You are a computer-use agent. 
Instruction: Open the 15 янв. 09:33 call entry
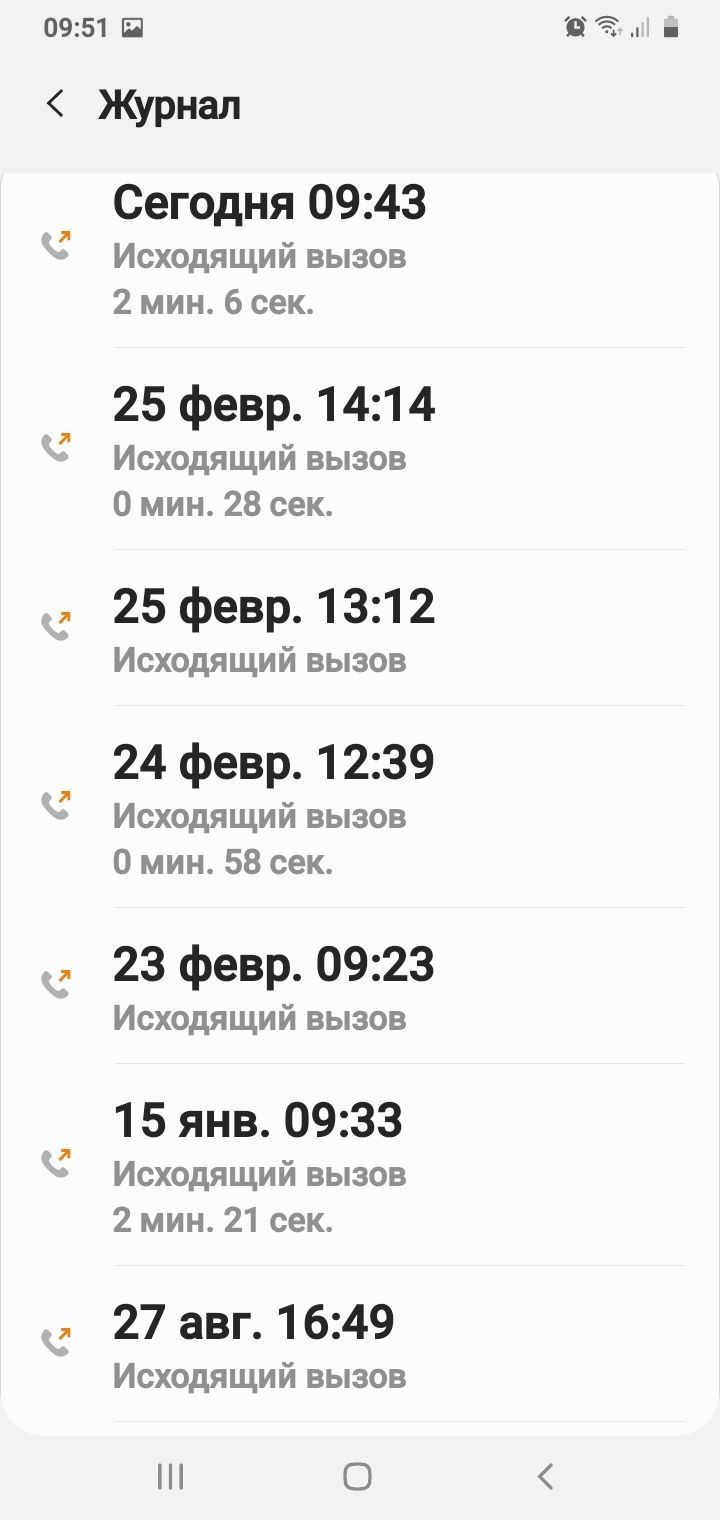pos(360,1165)
